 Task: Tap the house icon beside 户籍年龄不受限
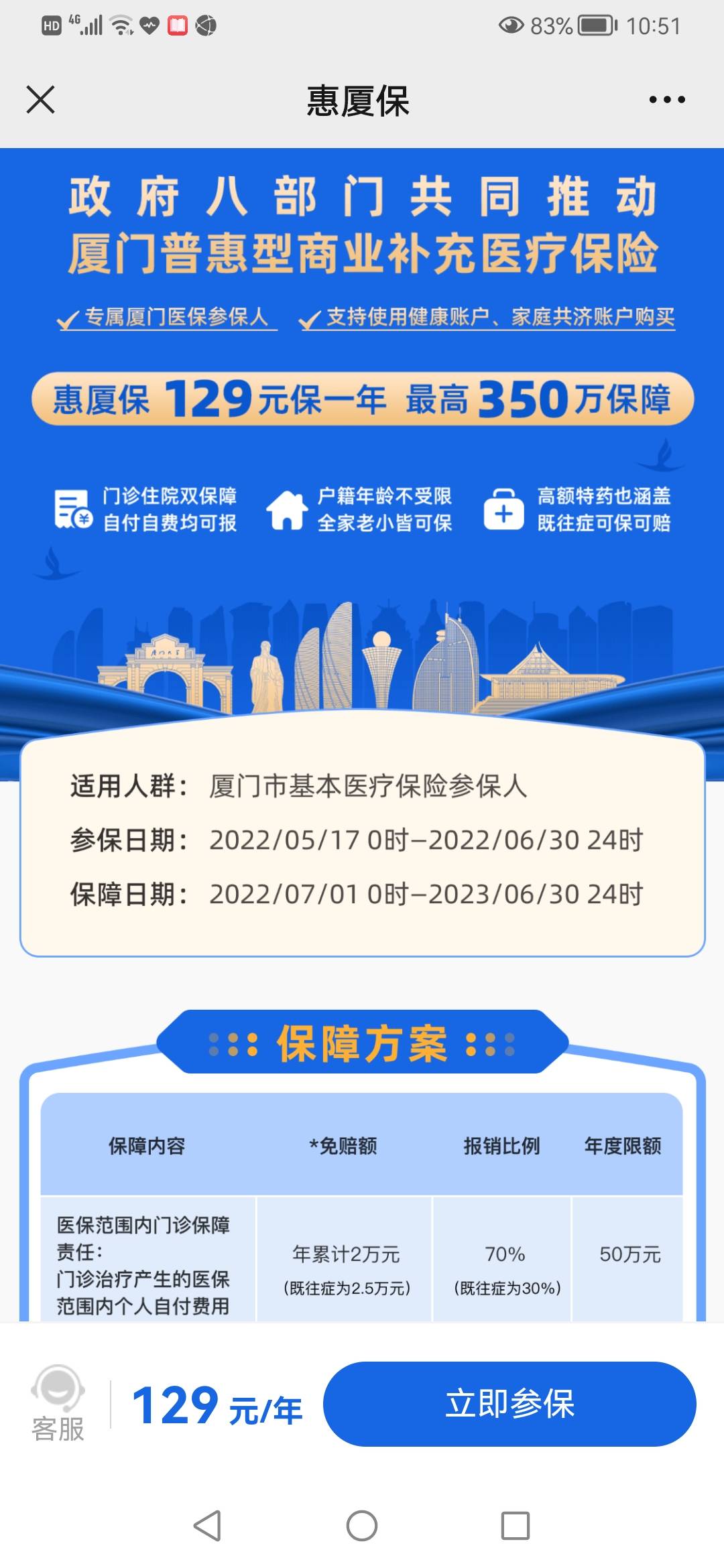288,509
